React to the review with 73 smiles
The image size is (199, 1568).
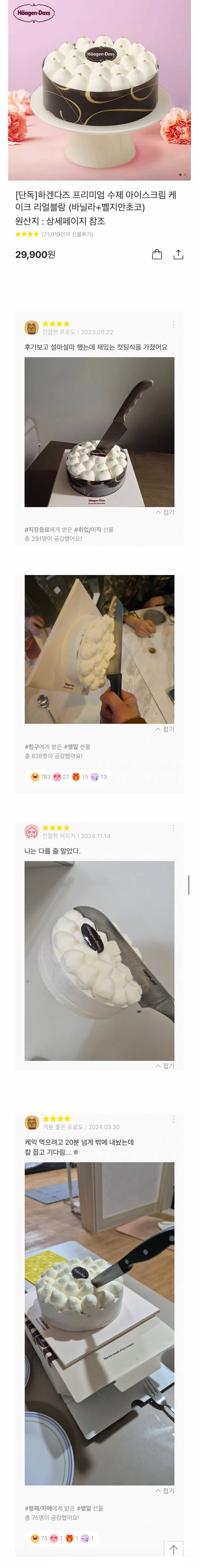pyautogui.click(x=40, y=1538)
